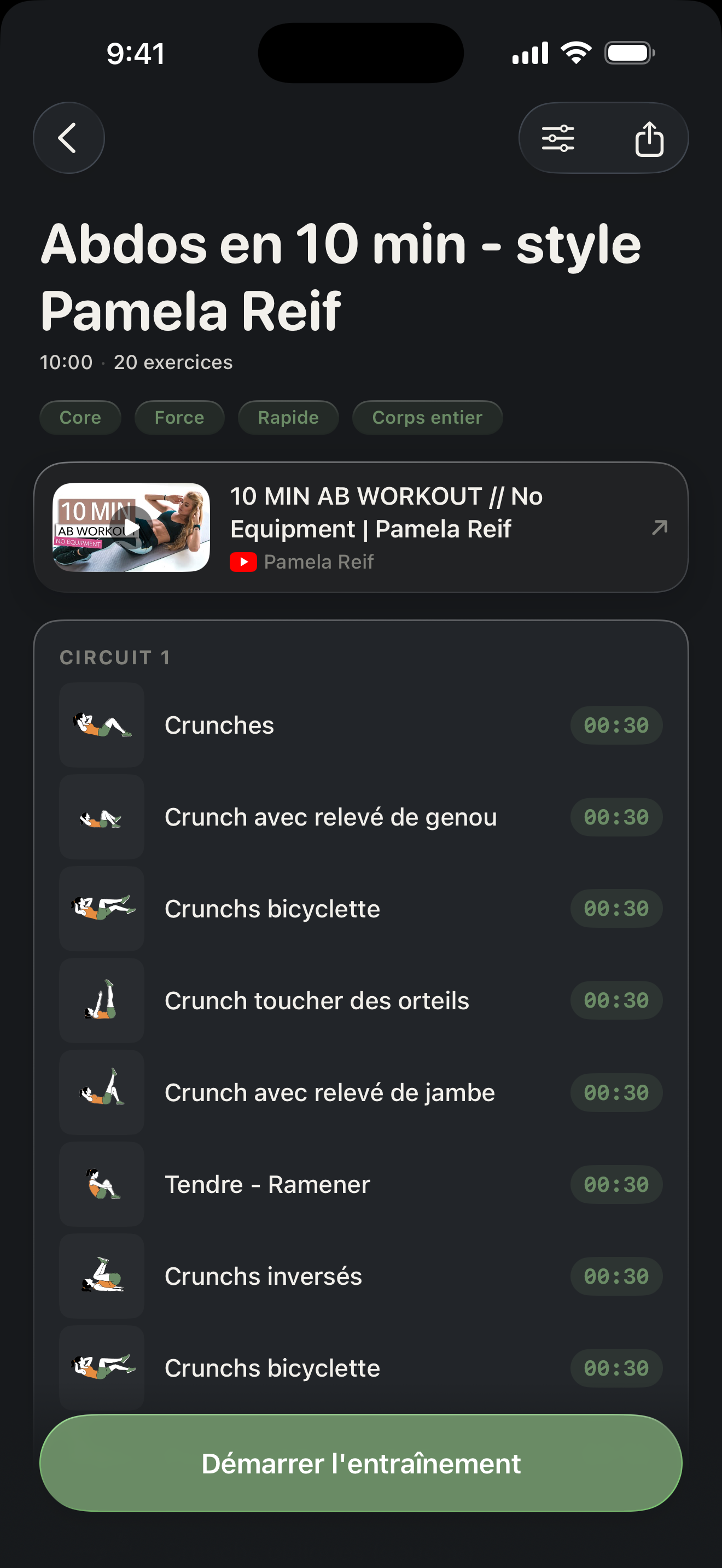Open the Crunchs inversés exercise
This screenshot has height=1568, width=722.
(361, 1277)
